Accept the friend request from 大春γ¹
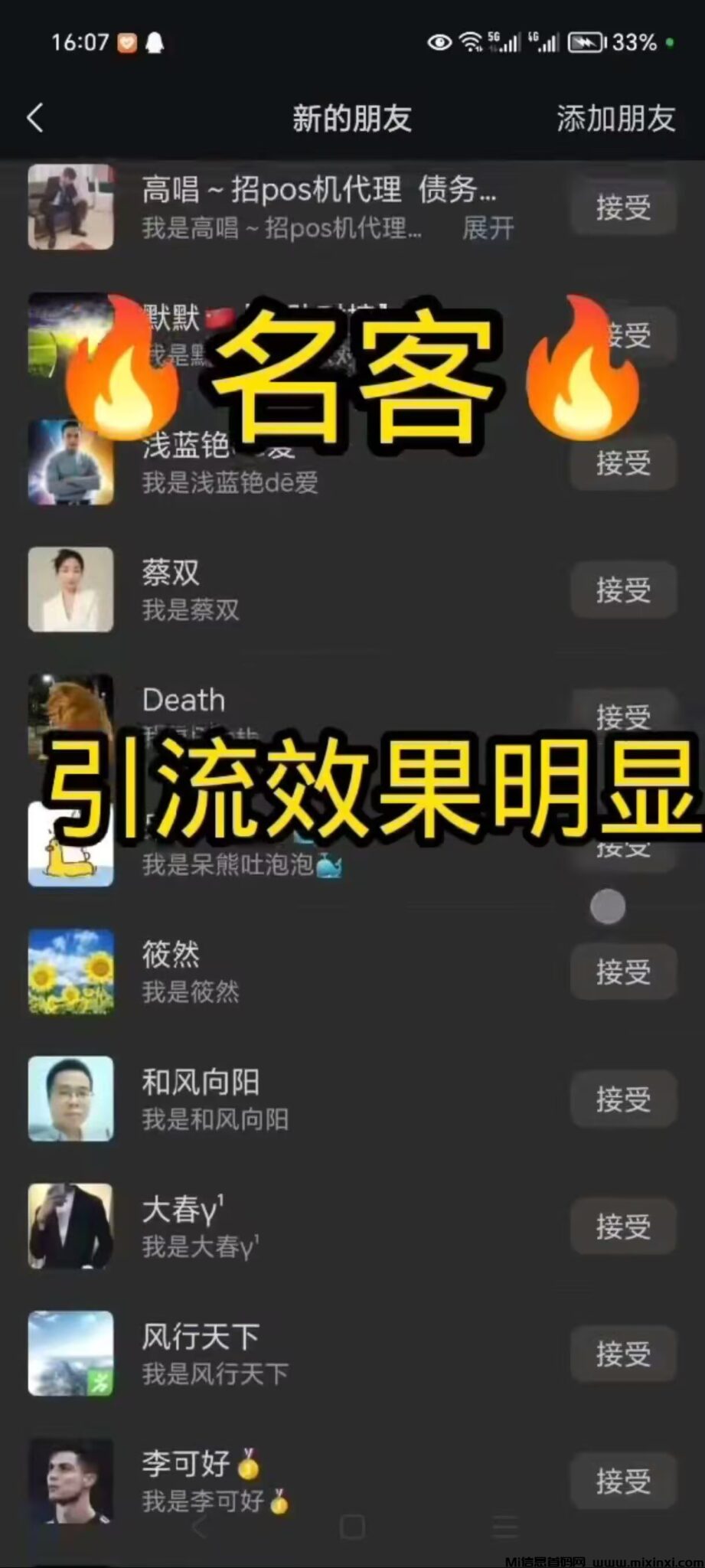The width and height of the screenshot is (705, 1568). click(x=623, y=1227)
